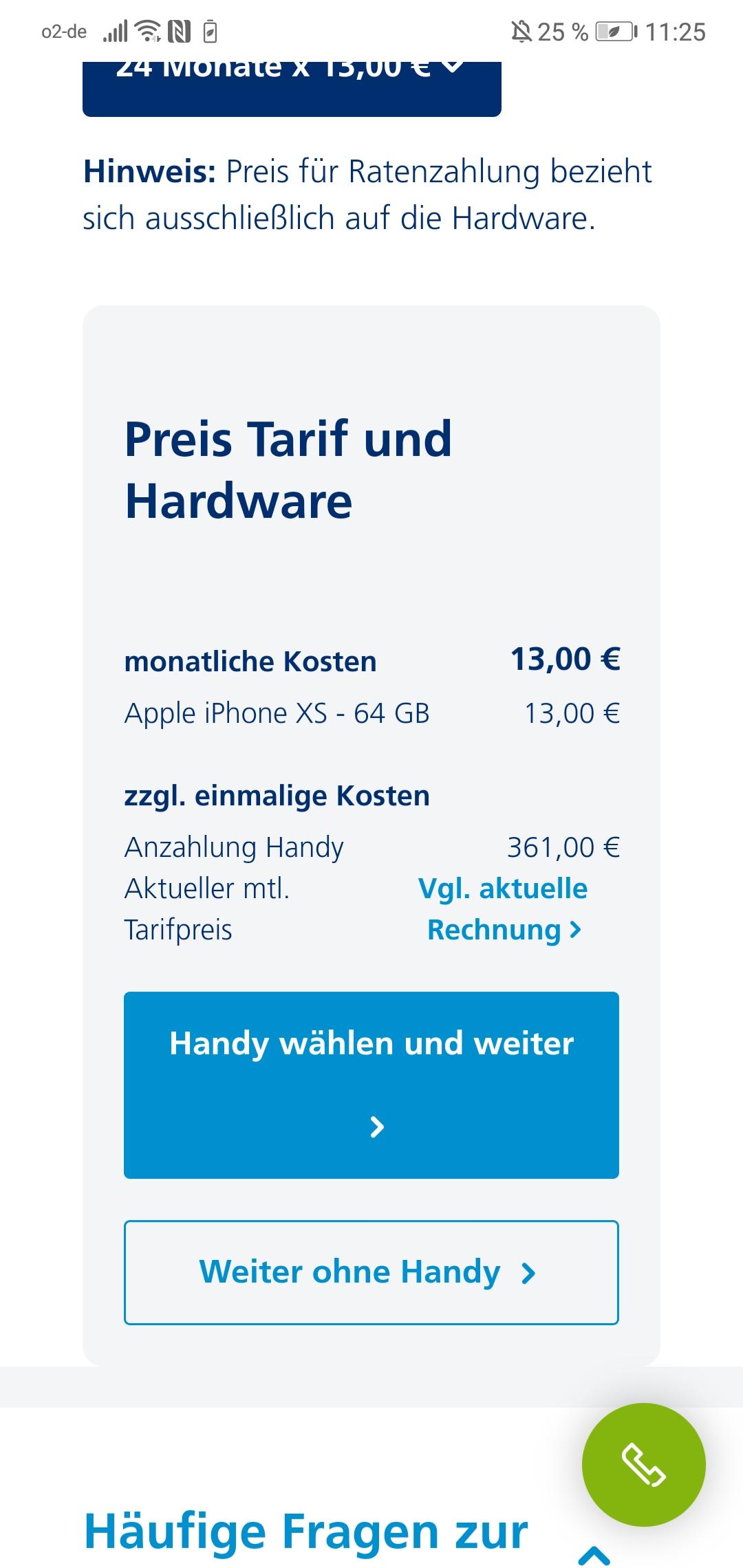The width and height of the screenshot is (743, 1568).
Task: Tap the green phone call button
Action: coord(643,1464)
